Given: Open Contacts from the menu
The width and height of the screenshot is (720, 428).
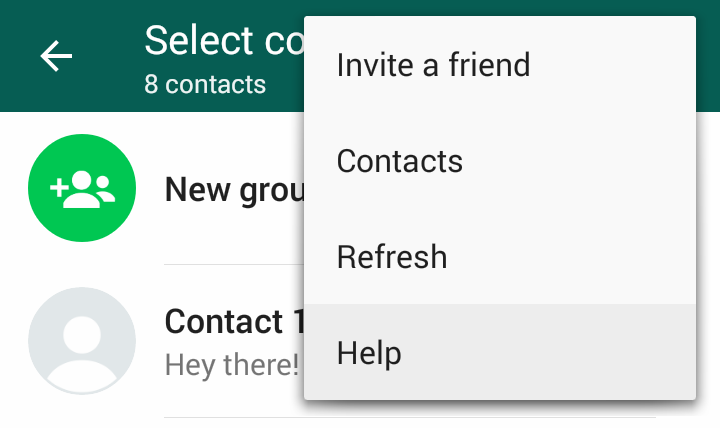Looking at the screenshot, I should (x=400, y=161).
